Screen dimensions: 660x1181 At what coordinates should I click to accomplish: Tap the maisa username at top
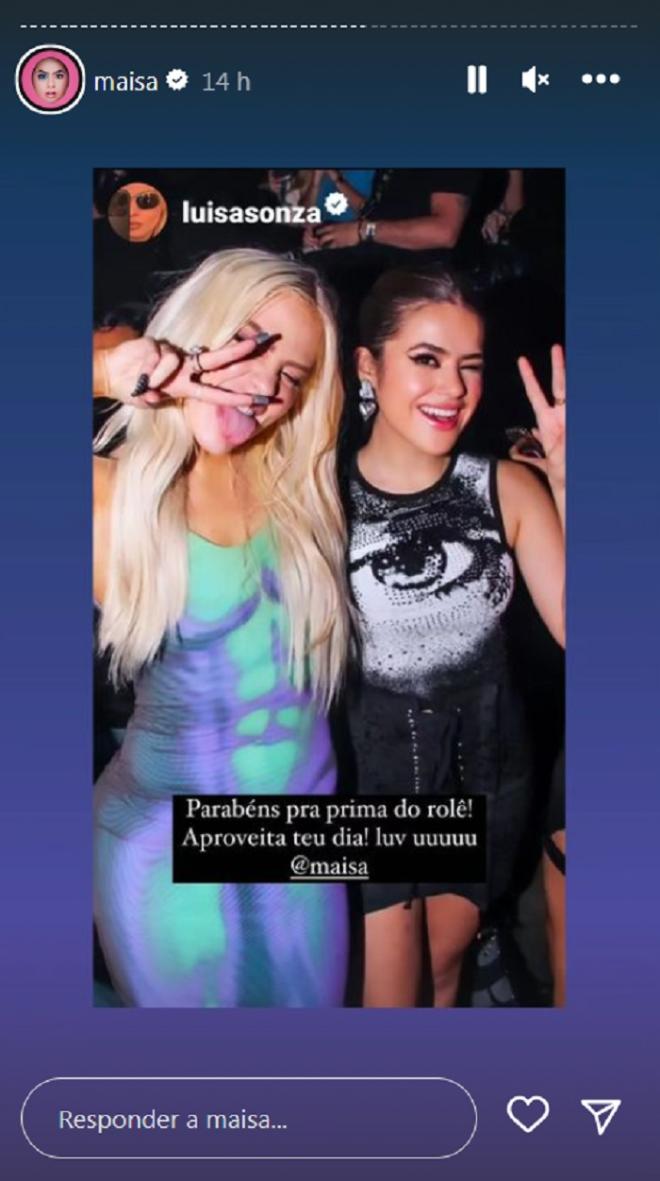point(126,82)
